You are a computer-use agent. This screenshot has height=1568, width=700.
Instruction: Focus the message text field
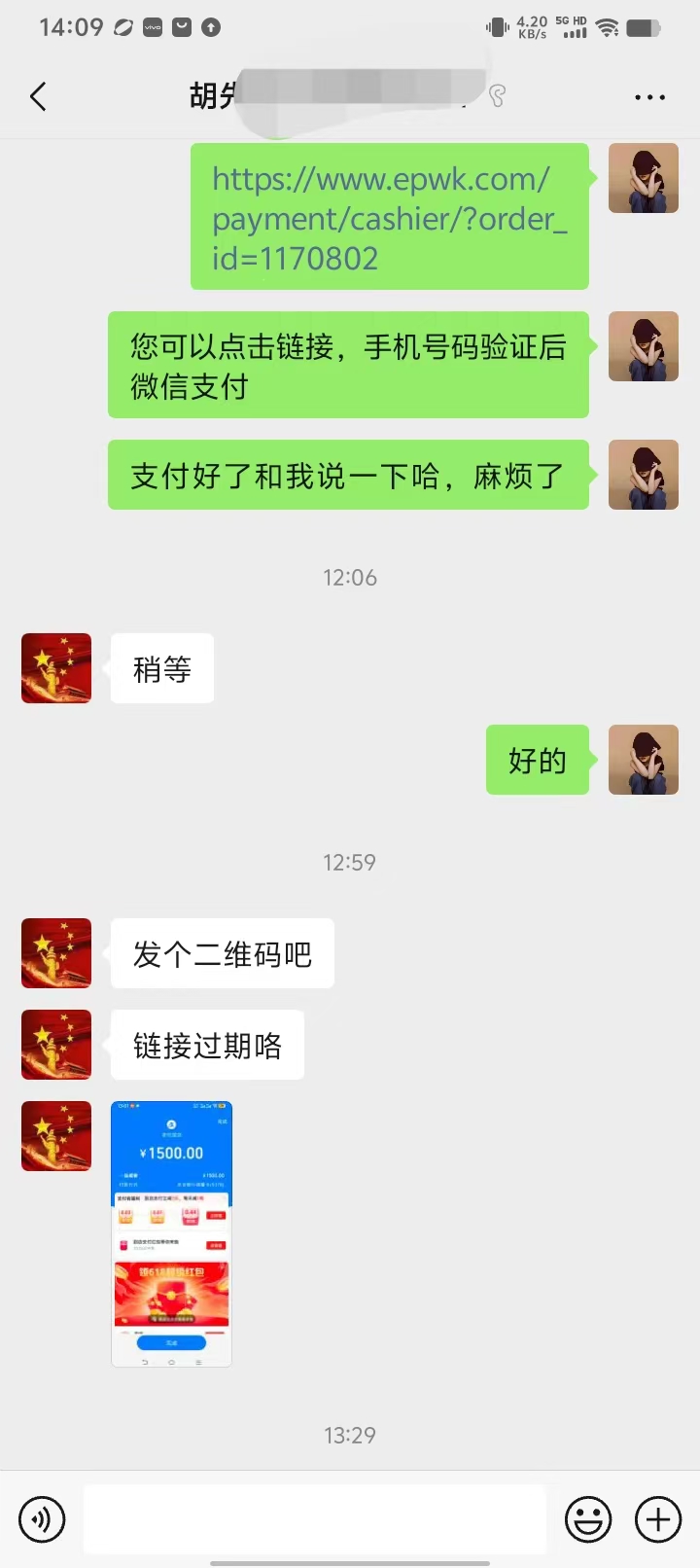pos(314,1519)
